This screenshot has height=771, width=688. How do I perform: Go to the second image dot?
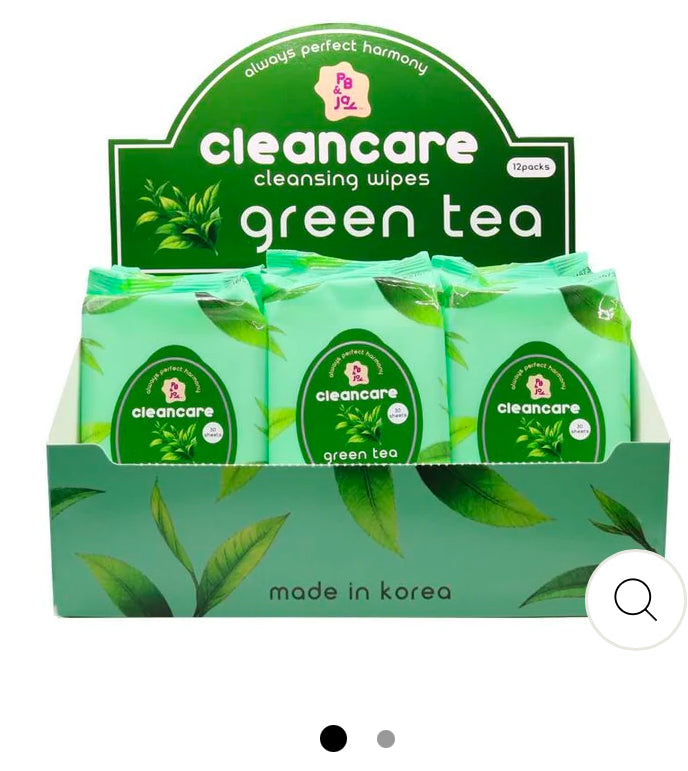point(386,739)
